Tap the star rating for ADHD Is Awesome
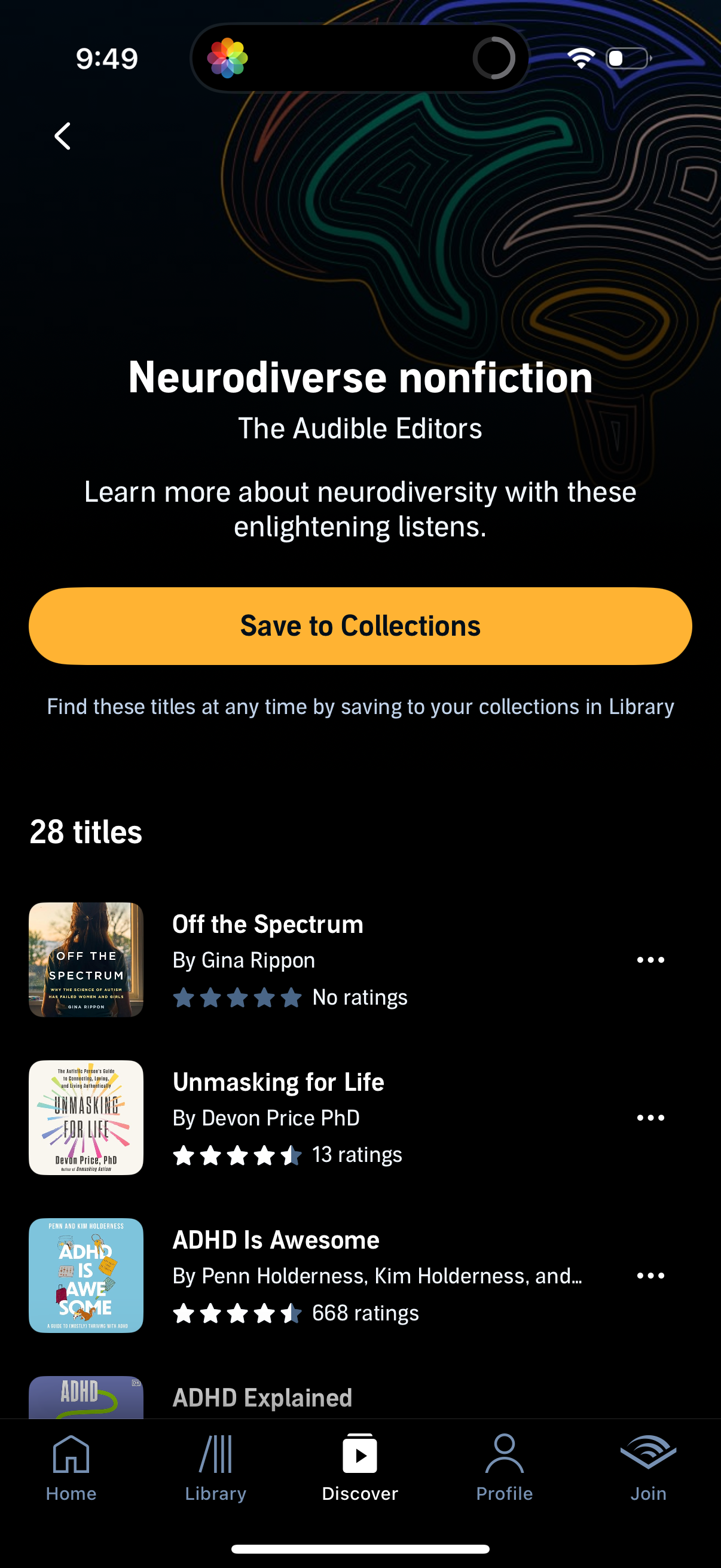Viewport: 721px width, 1568px height. click(237, 1312)
